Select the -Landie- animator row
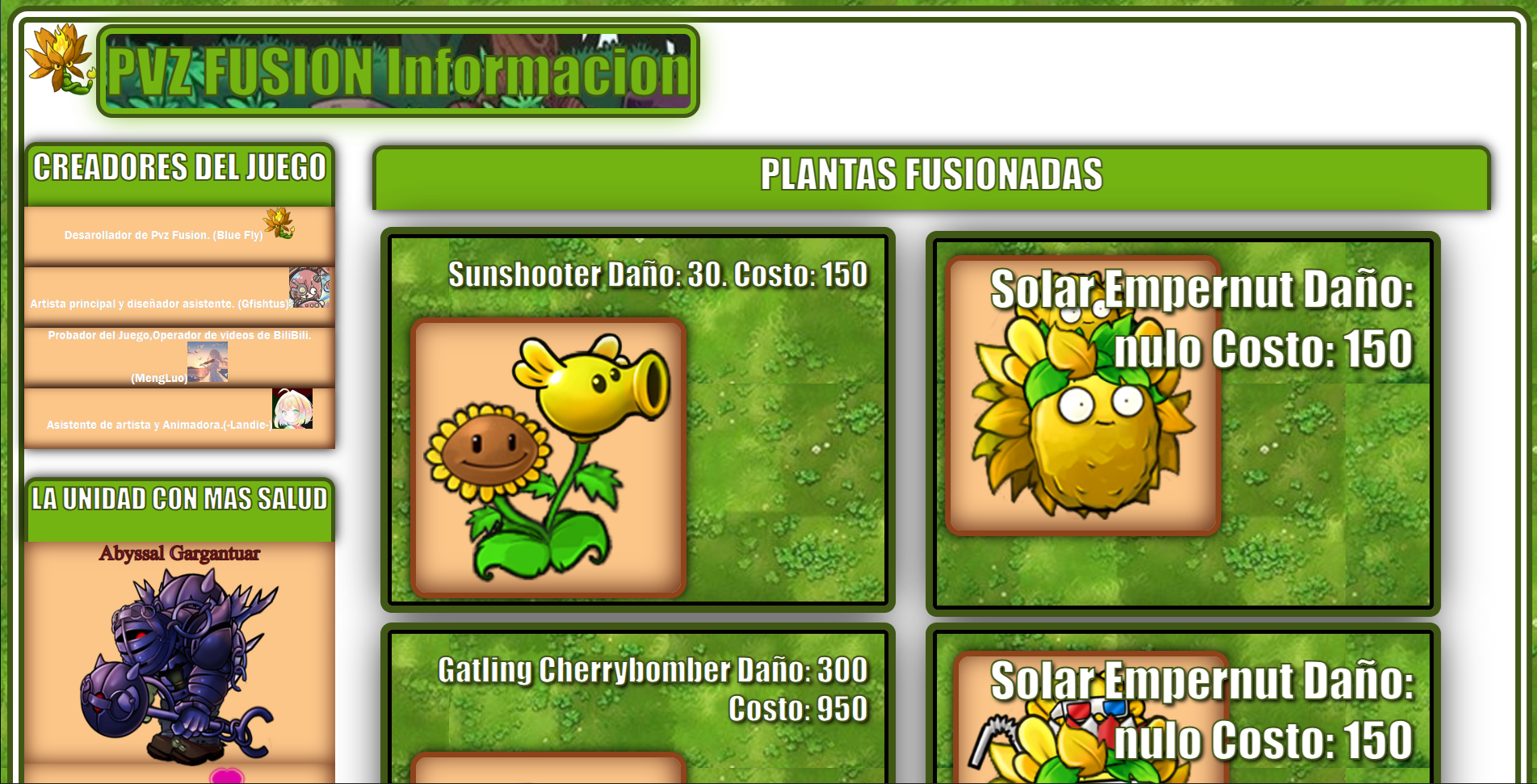 [179, 417]
